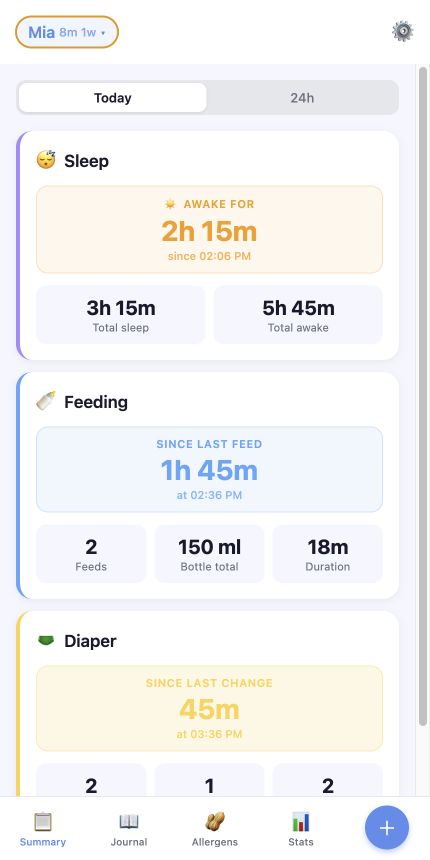Open the Feeding summary card
The width and height of the screenshot is (430, 860).
click(208, 485)
